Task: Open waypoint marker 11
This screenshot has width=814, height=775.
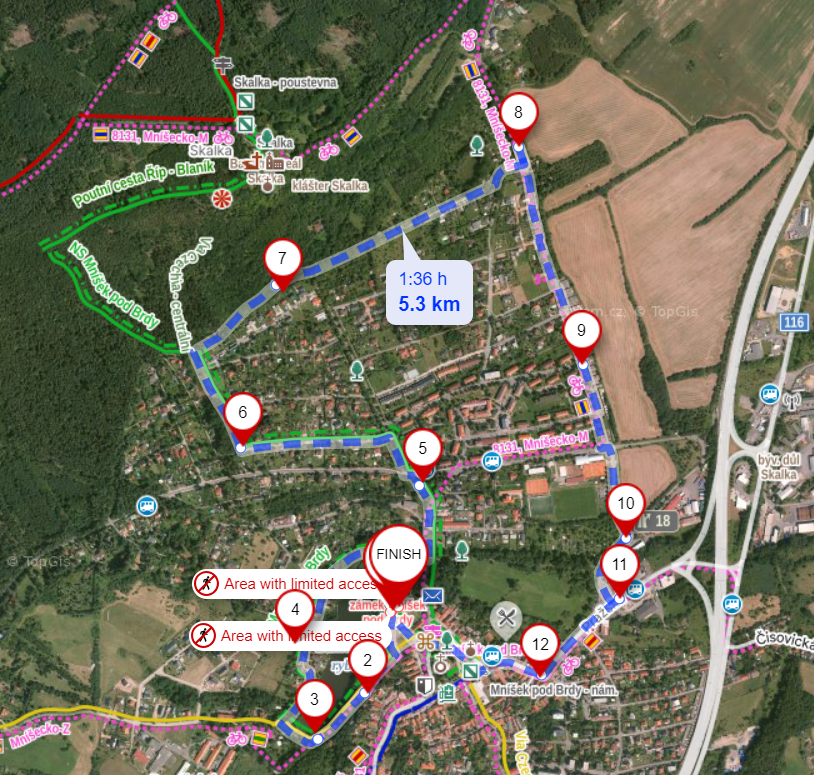Action: tap(619, 565)
